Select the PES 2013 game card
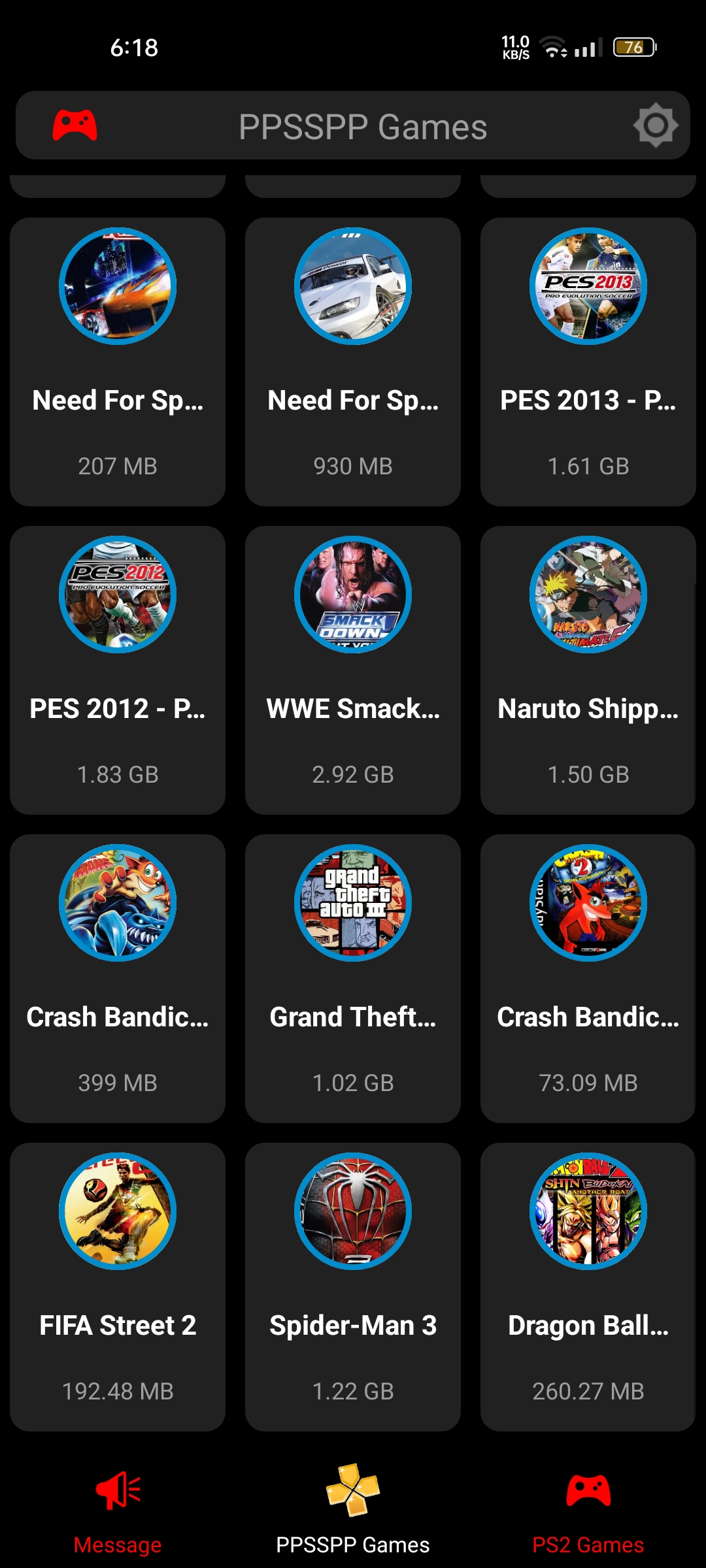The height and width of the screenshot is (1568, 706). tap(588, 361)
